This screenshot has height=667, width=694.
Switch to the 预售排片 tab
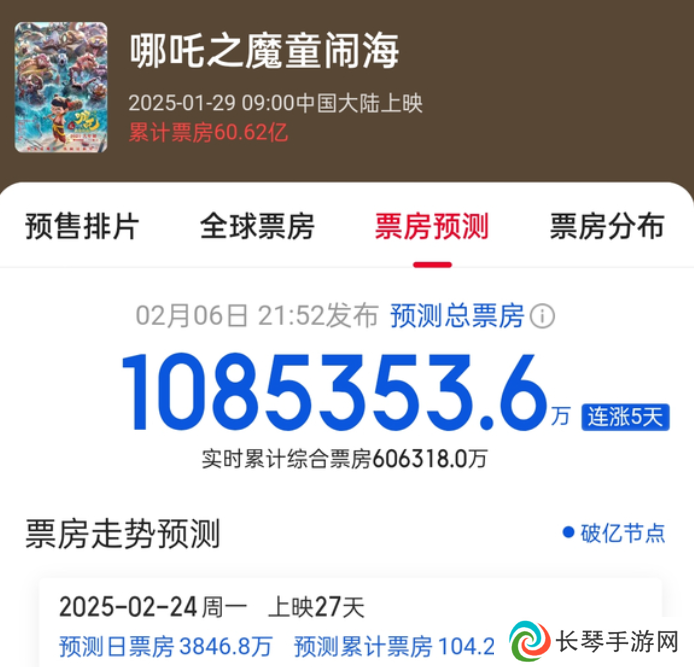[x=82, y=226]
